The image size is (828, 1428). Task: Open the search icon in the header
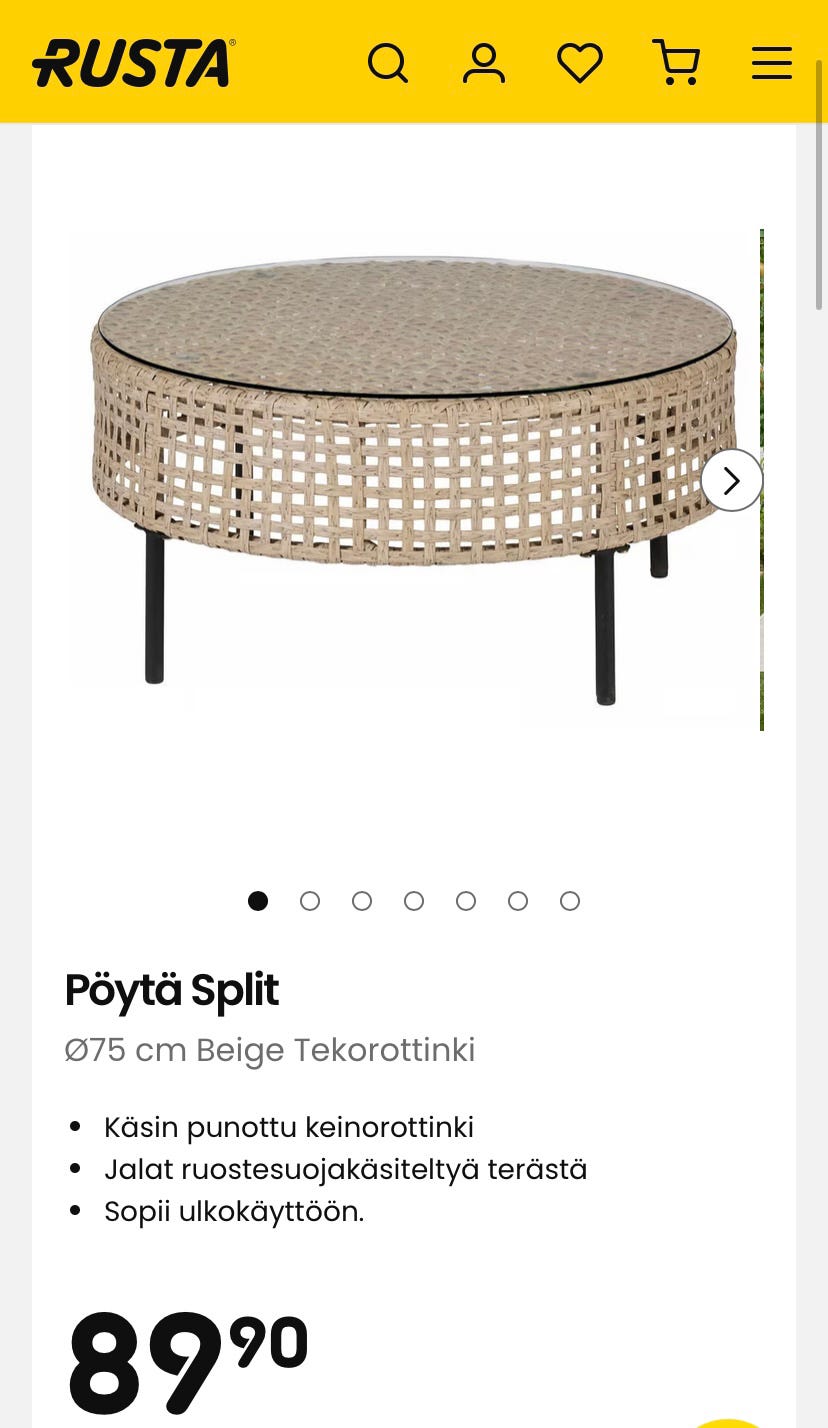click(388, 64)
